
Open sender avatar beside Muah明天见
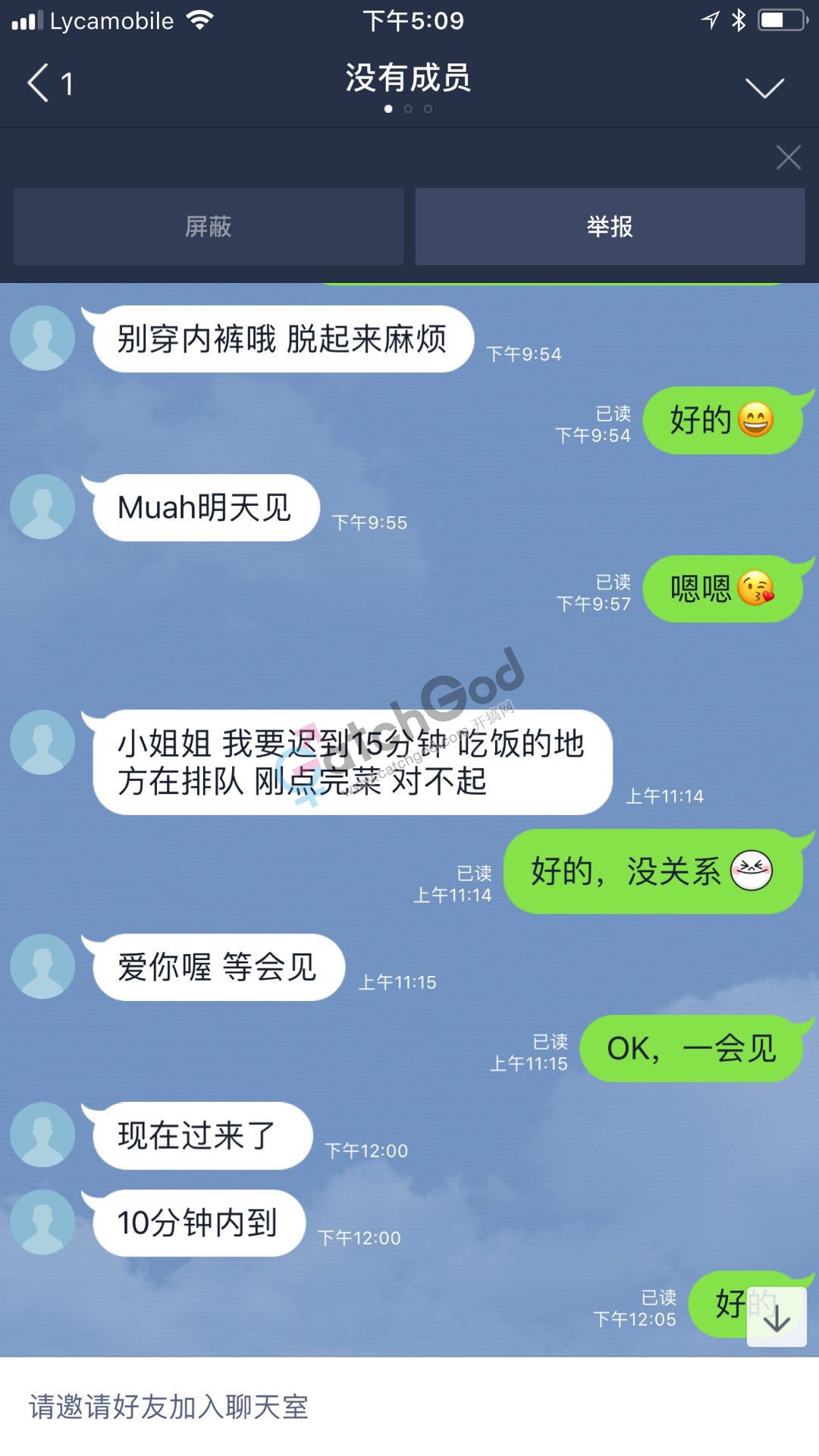(42, 507)
